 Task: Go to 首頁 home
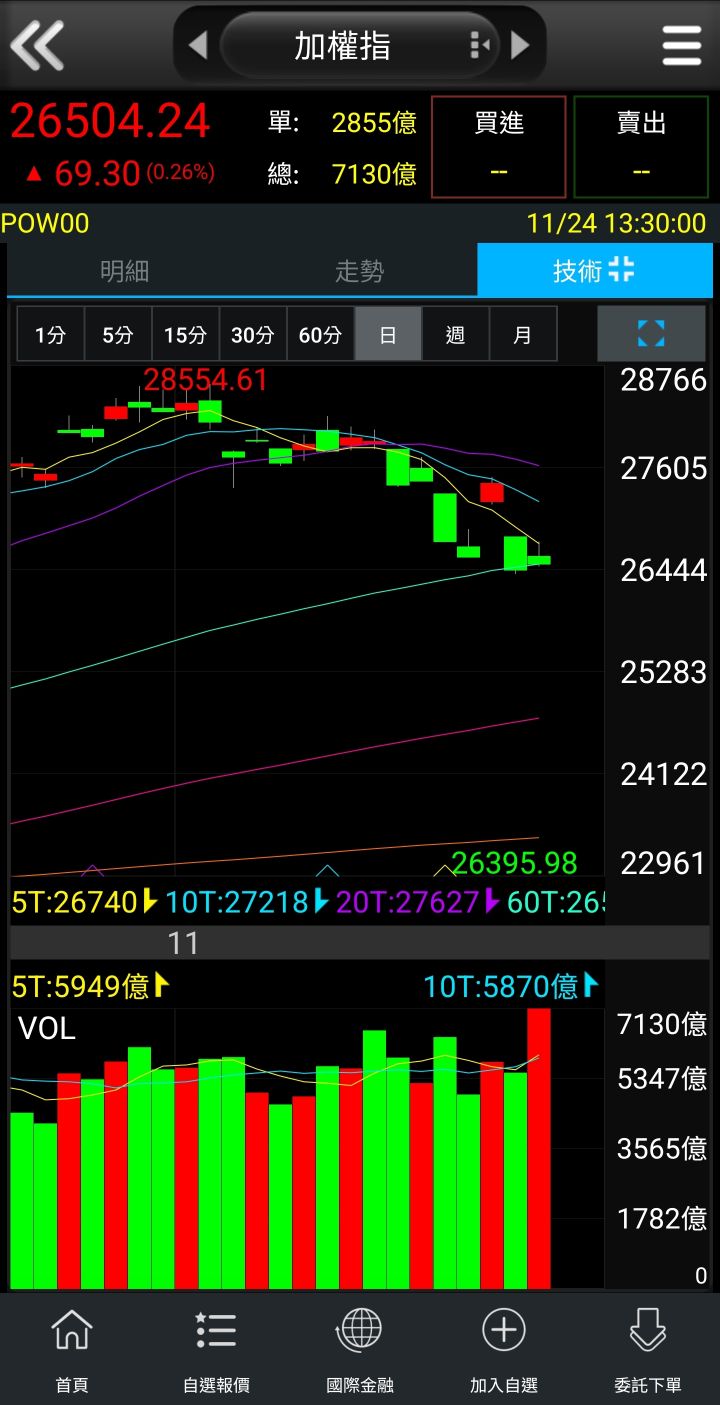point(72,1350)
